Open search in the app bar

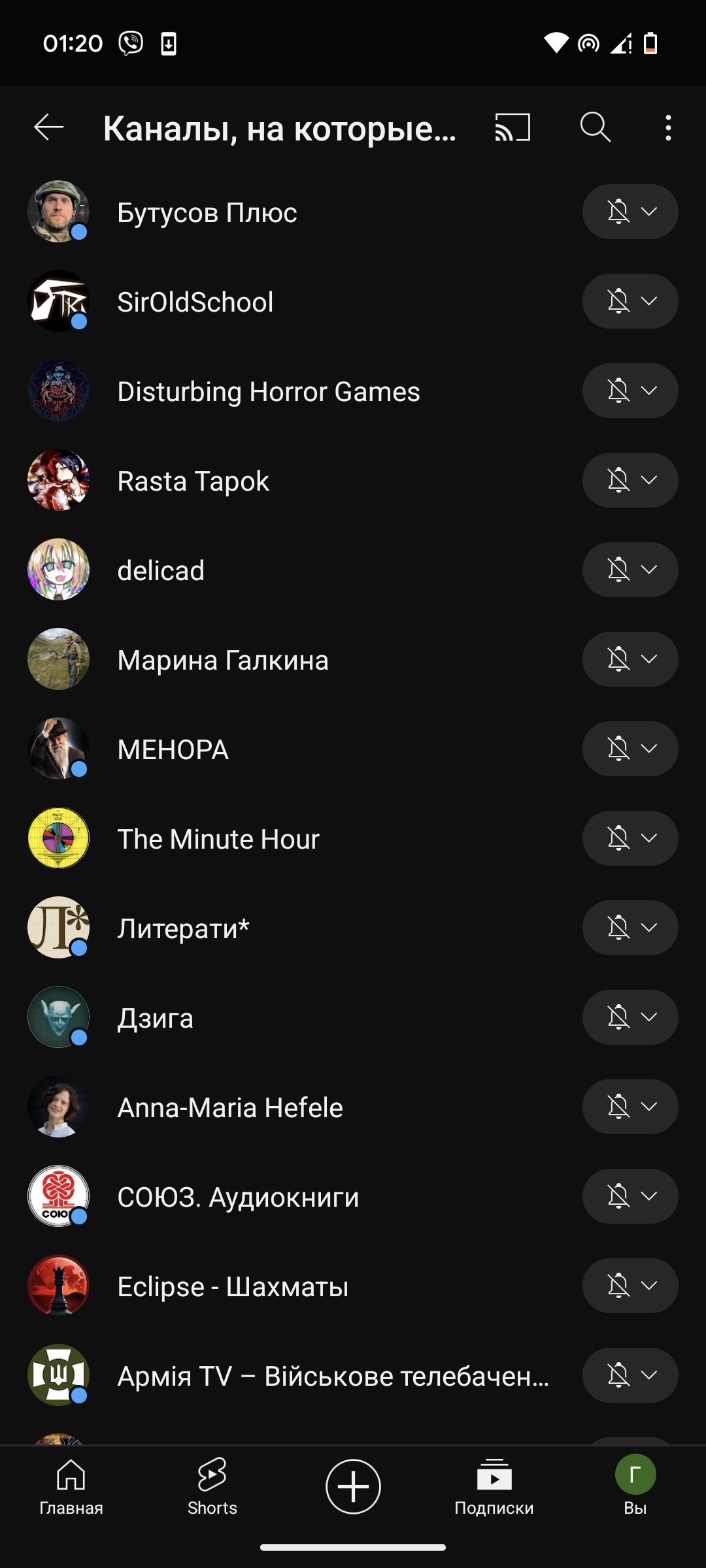595,127
